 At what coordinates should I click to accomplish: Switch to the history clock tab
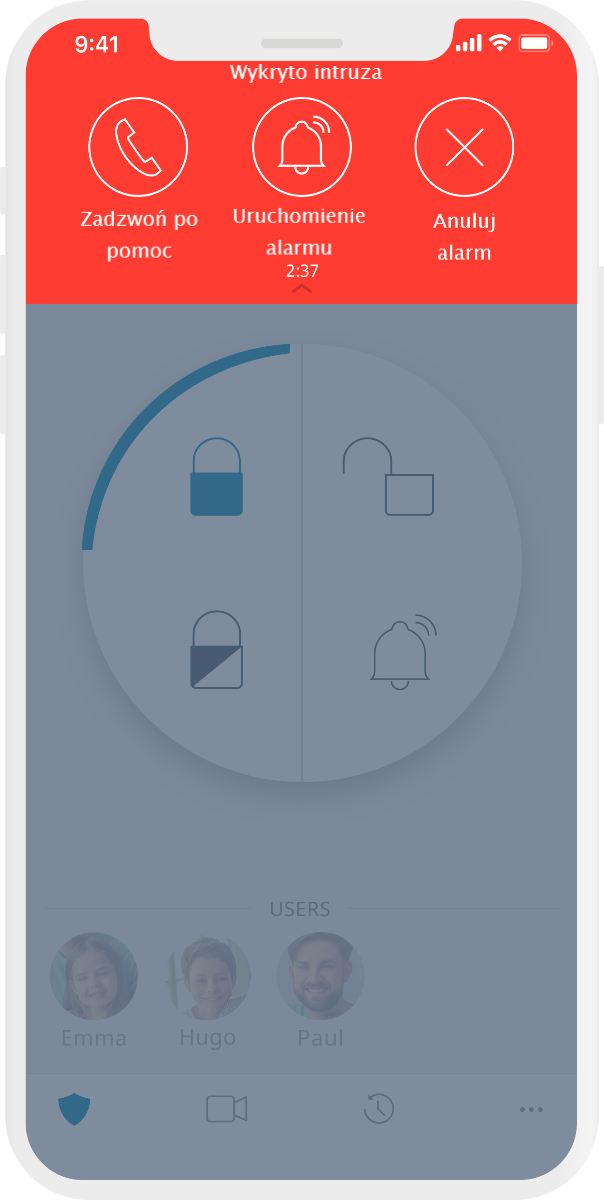(x=379, y=1109)
